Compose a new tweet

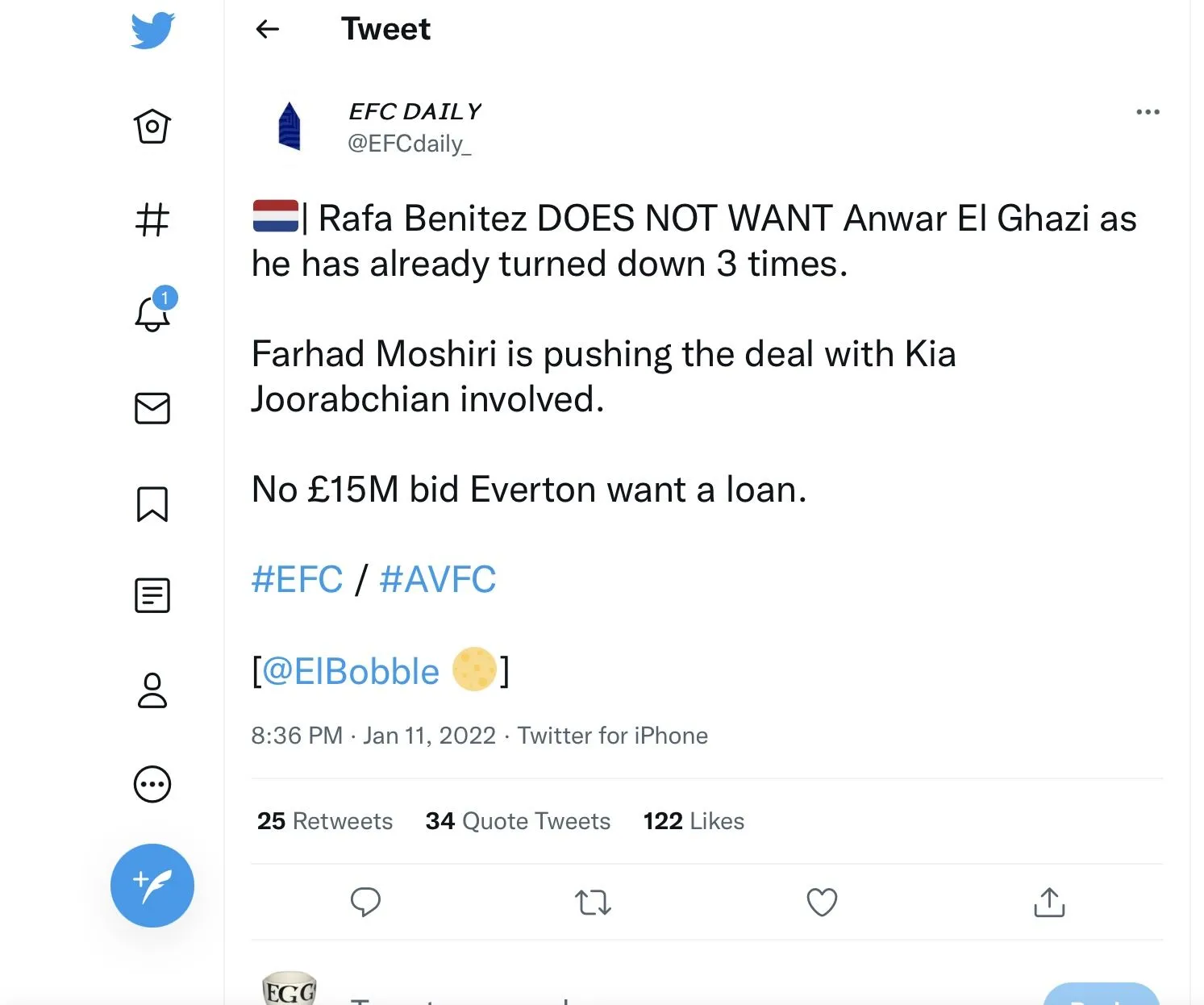click(152, 885)
